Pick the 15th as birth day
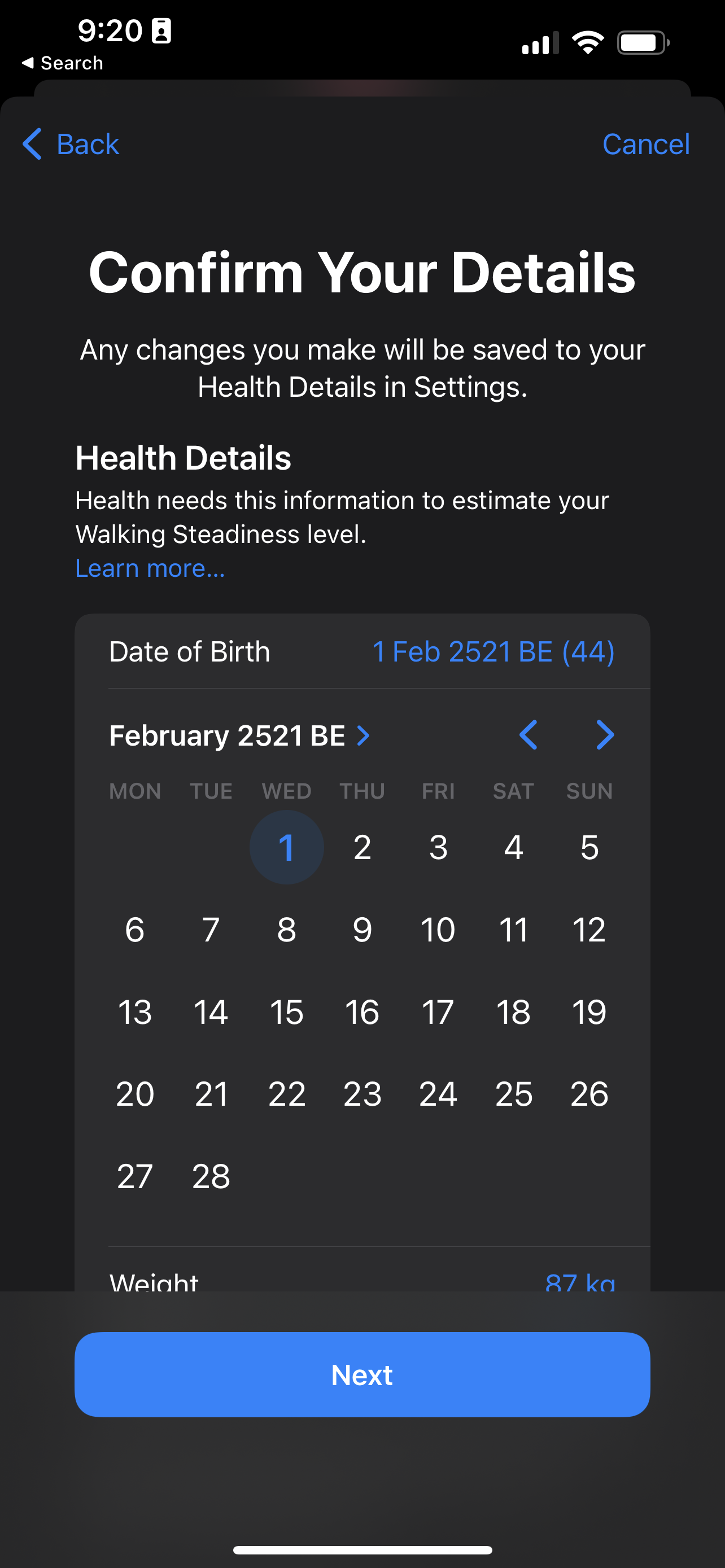The height and width of the screenshot is (1568, 725). [x=286, y=1012]
